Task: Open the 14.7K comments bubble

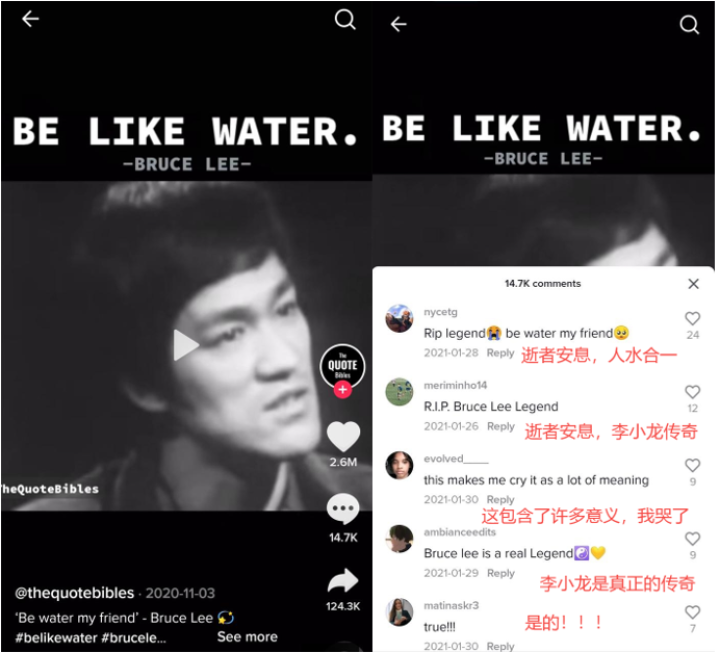Action: [x=343, y=510]
